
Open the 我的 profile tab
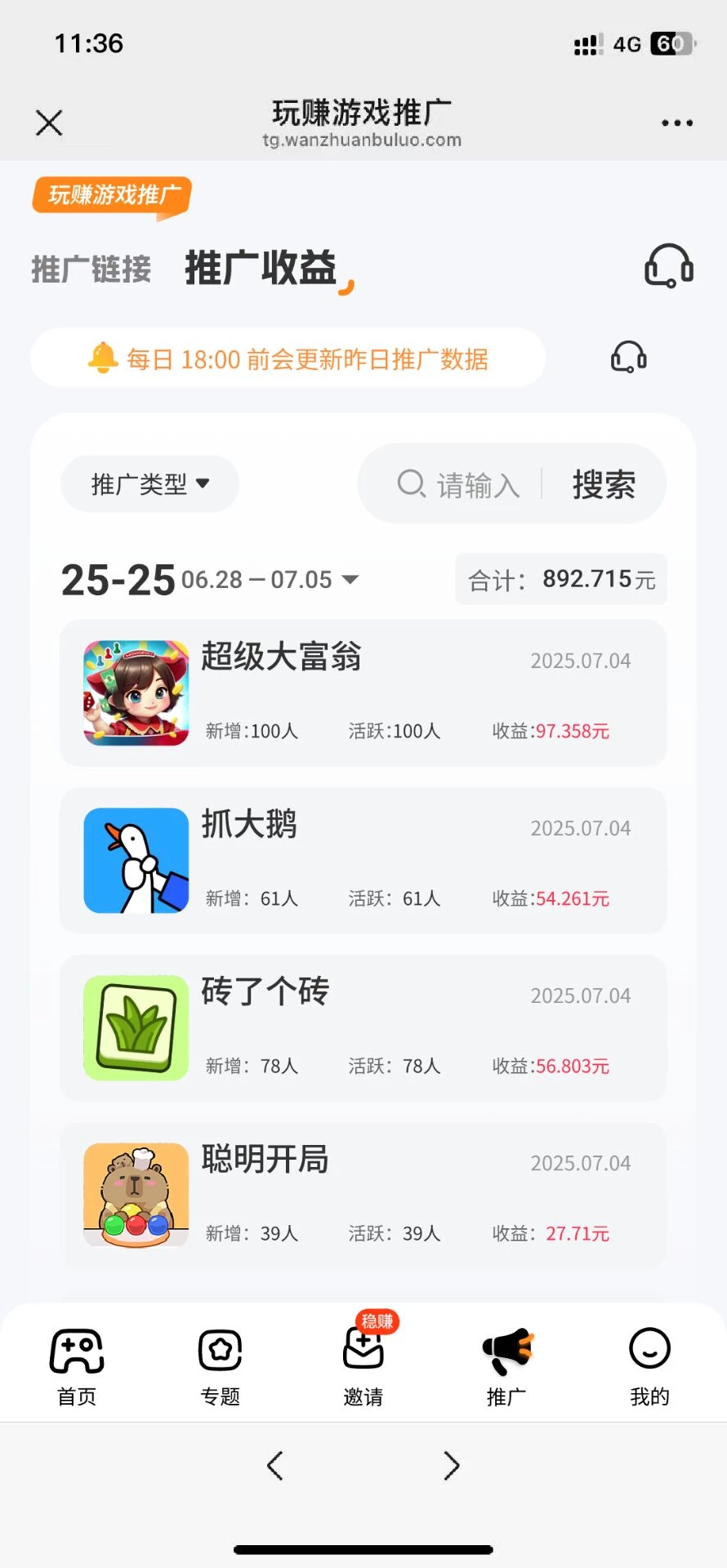click(649, 1366)
